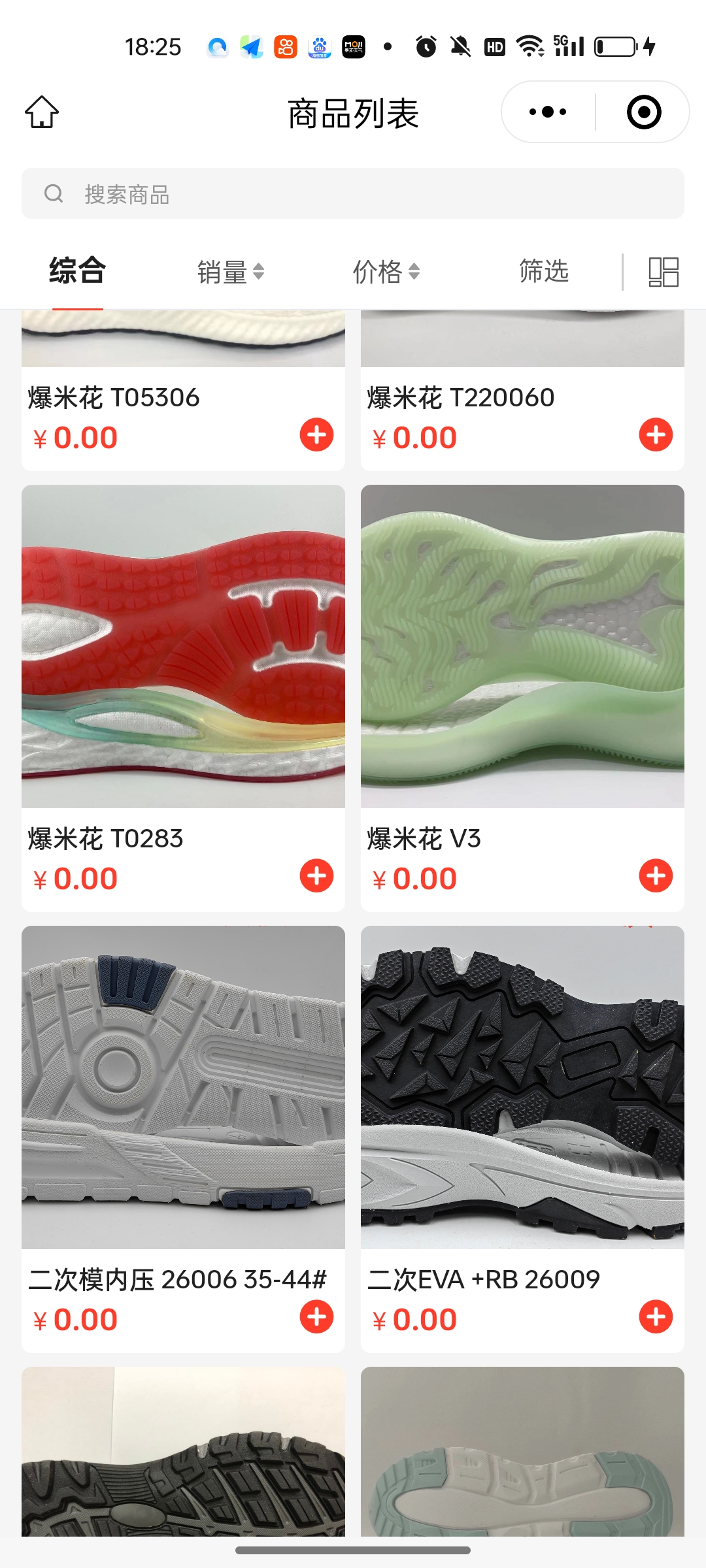The height and width of the screenshot is (1568, 706).
Task: Add 爆米花 T220060 to cart
Action: [x=656, y=435]
